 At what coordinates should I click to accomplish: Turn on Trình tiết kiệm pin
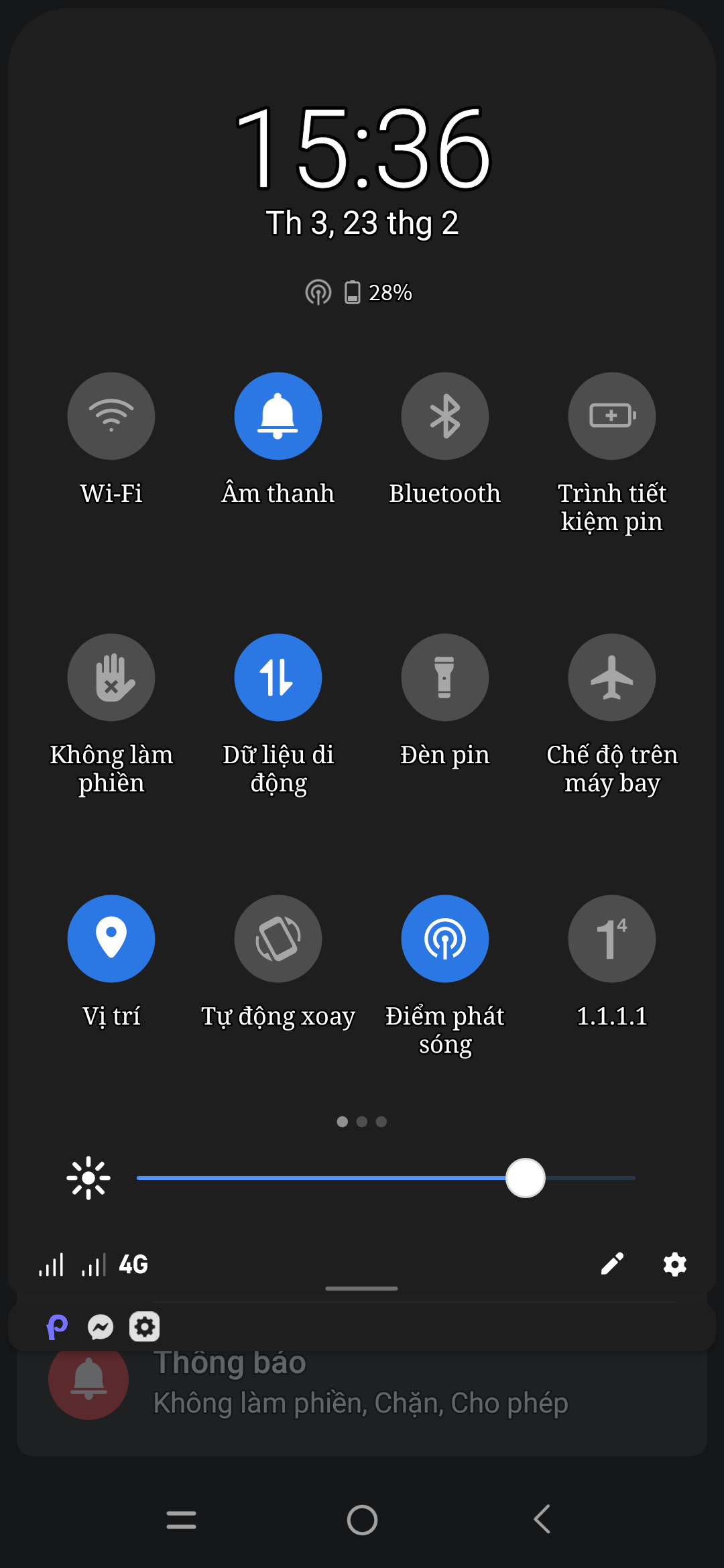611,416
